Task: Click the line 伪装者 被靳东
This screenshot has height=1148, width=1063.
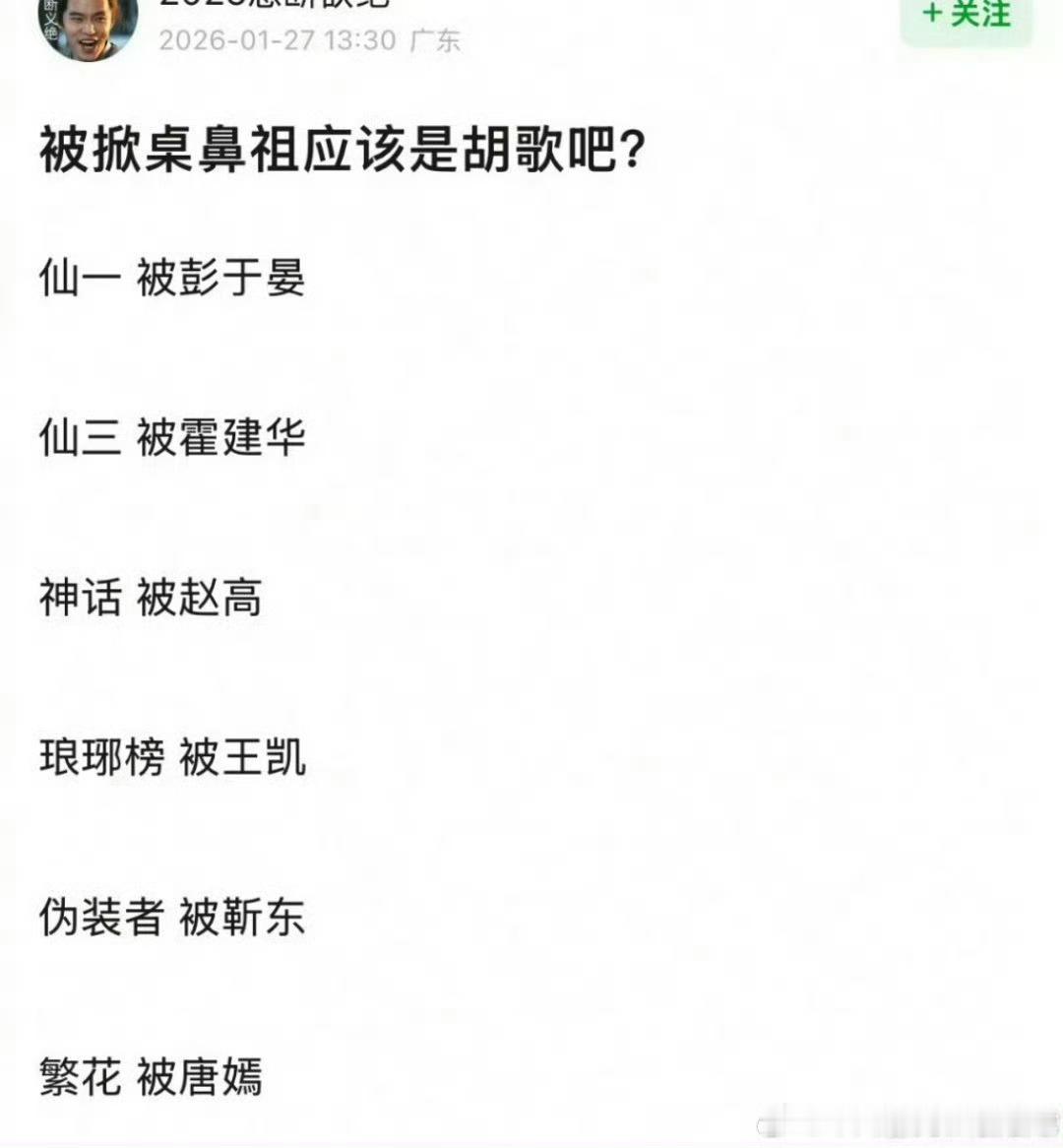Action: click(x=172, y=918)
